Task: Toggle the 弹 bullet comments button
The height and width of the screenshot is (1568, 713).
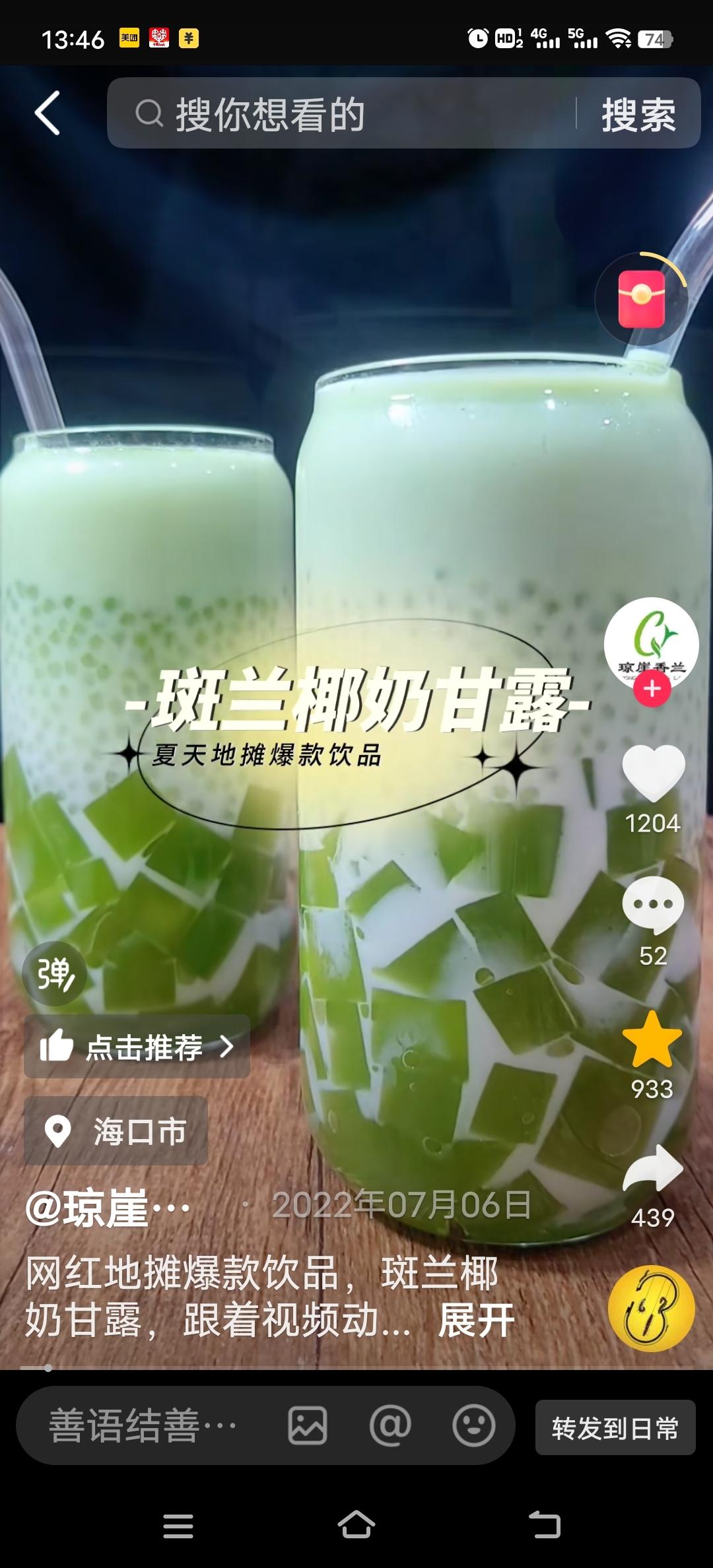Action: (54, 973)
